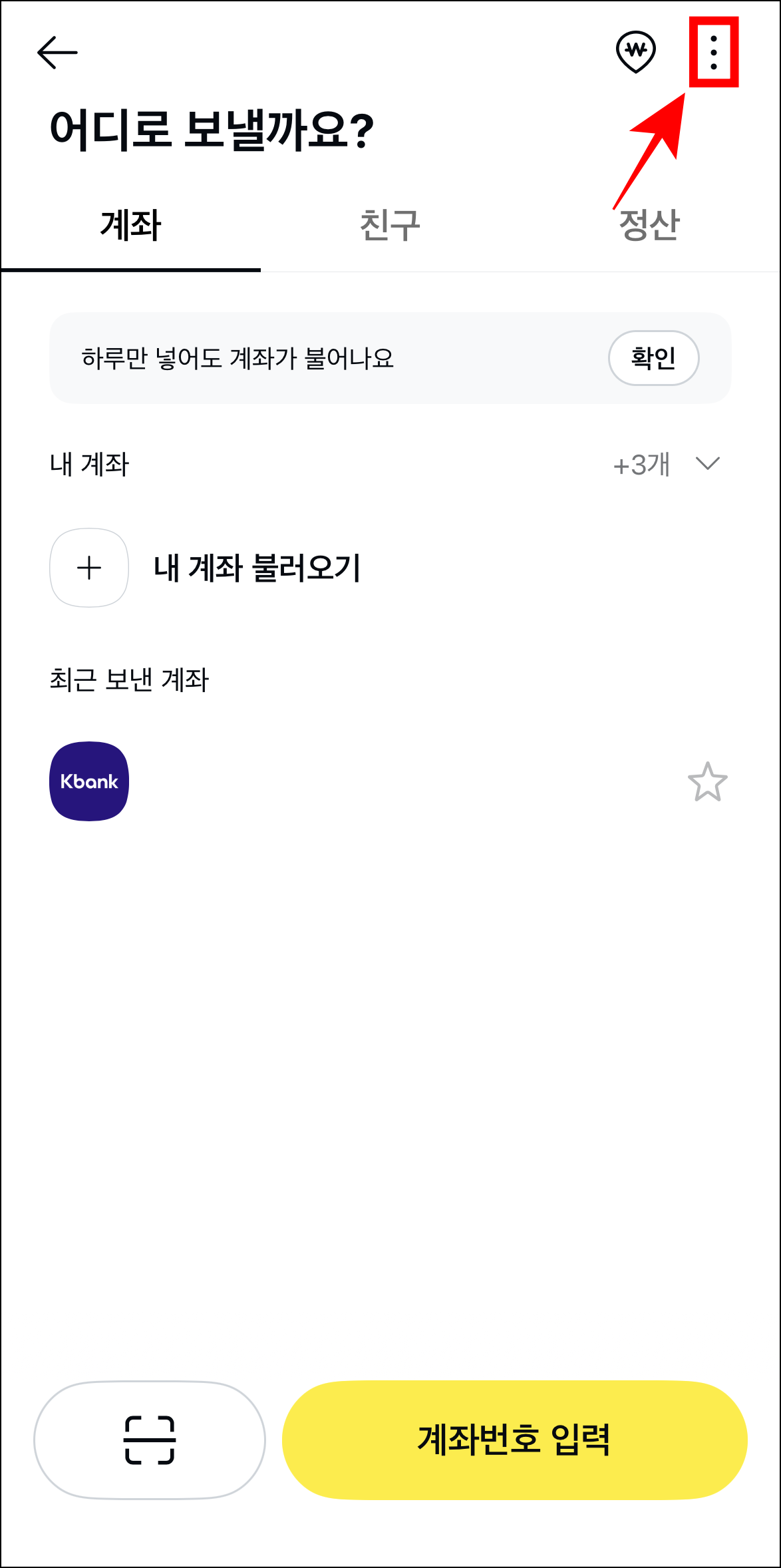Tap the back arrow icon
Viewport: 781px width, 1568px height.
pos(59,51)
